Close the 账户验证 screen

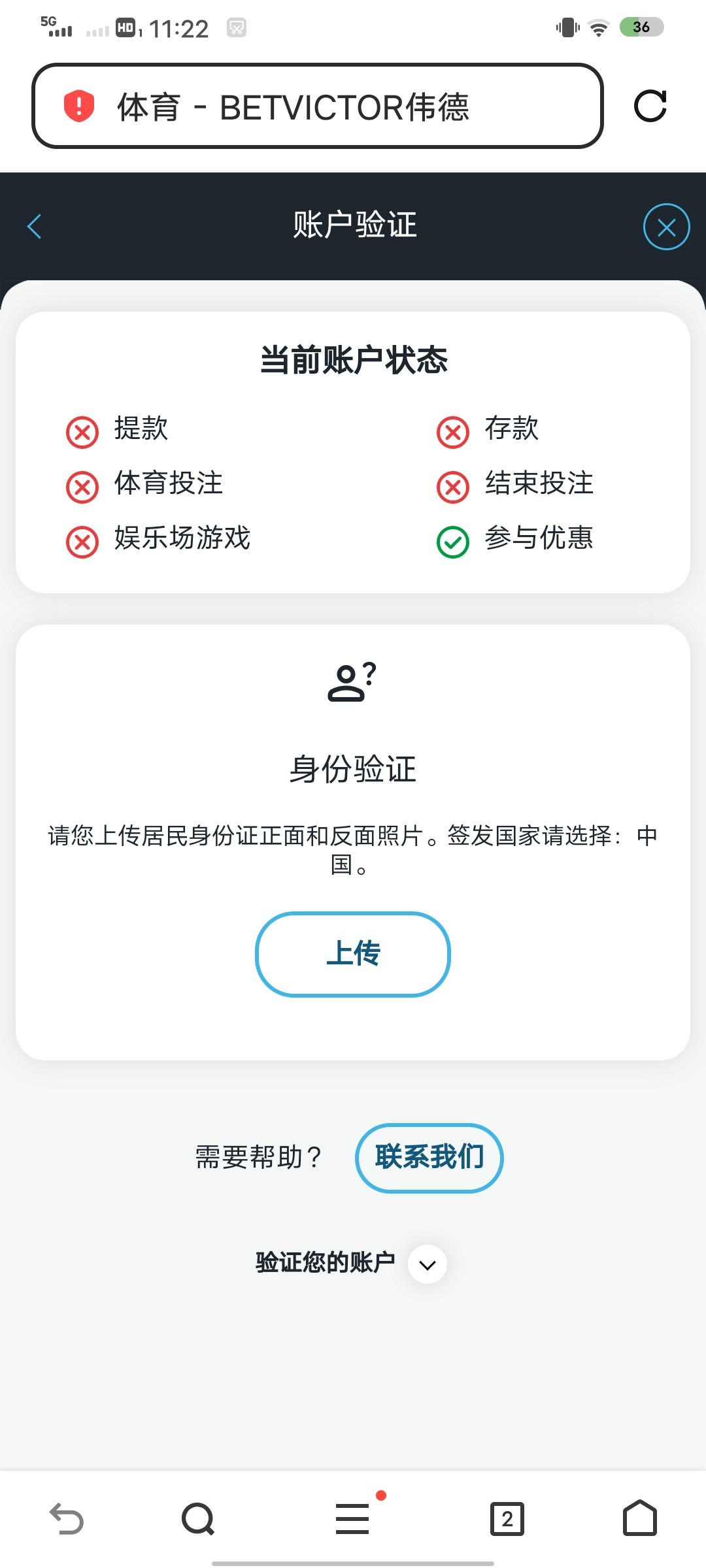coord(666,227)
